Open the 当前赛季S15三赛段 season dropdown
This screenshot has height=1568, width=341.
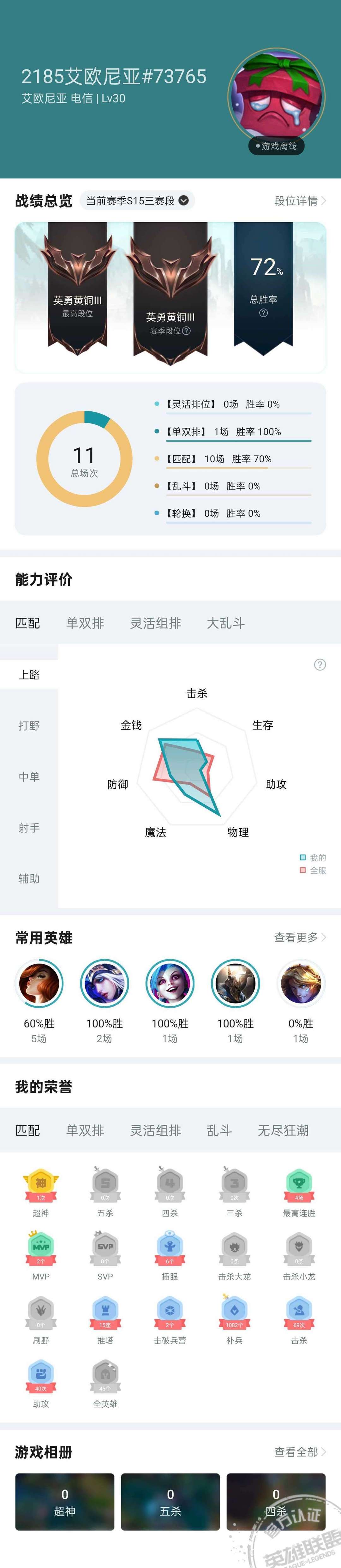coord(137,201)
